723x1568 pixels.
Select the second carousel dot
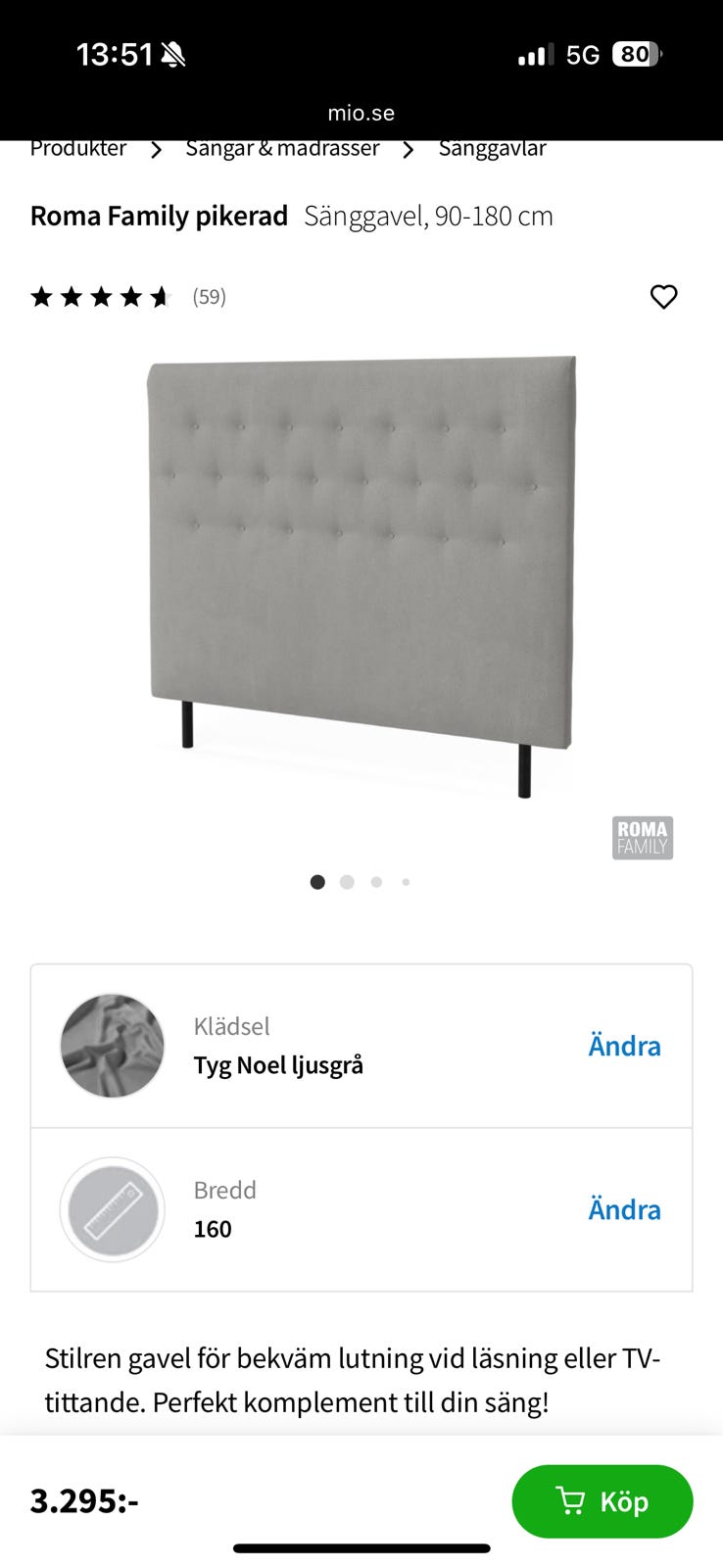click(347, 882)
